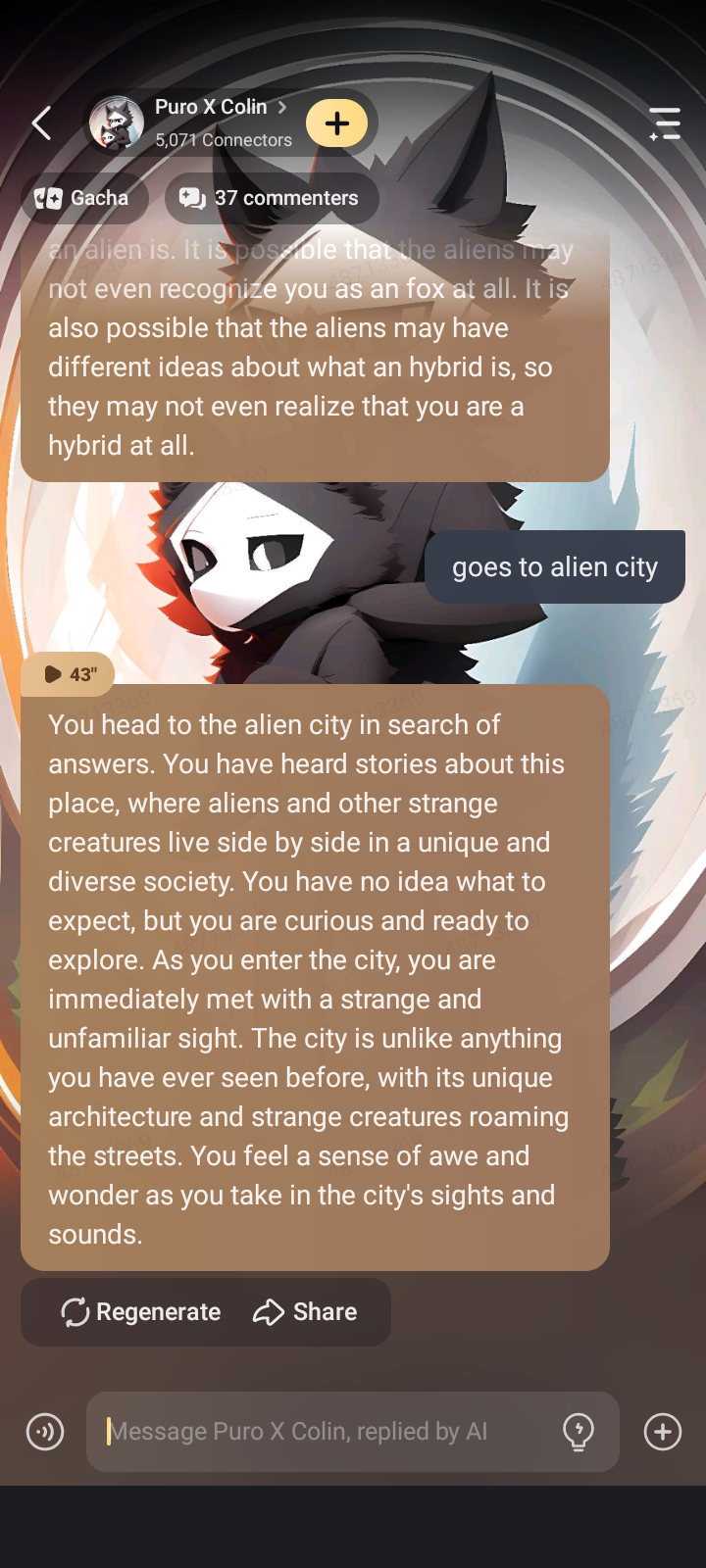Share the latest reply
This screenshot has height=1568, width=706.
pos(306,1312)
